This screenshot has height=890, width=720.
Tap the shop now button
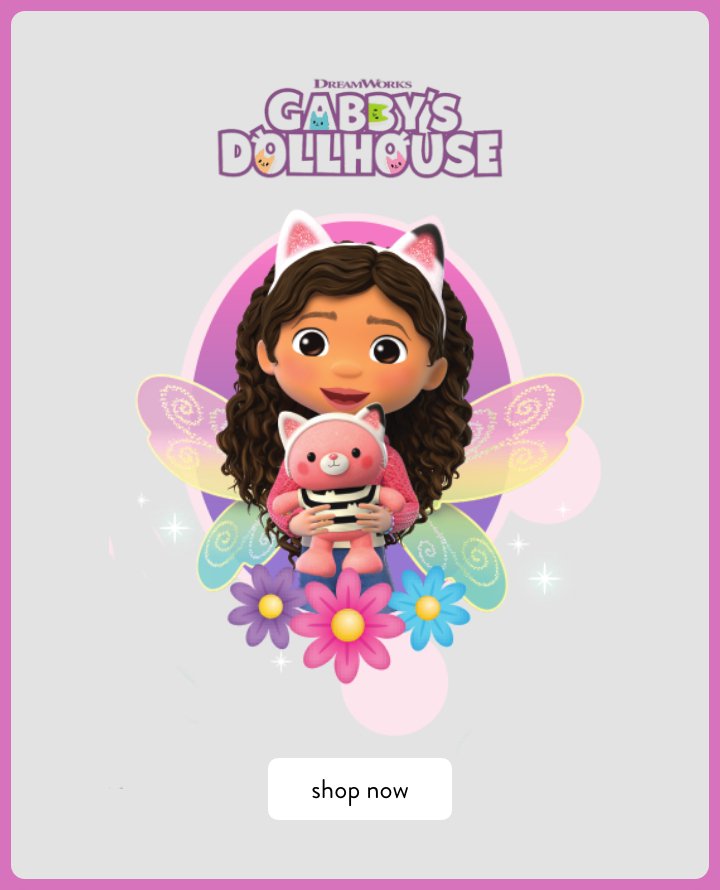click(x=360, y=789)
